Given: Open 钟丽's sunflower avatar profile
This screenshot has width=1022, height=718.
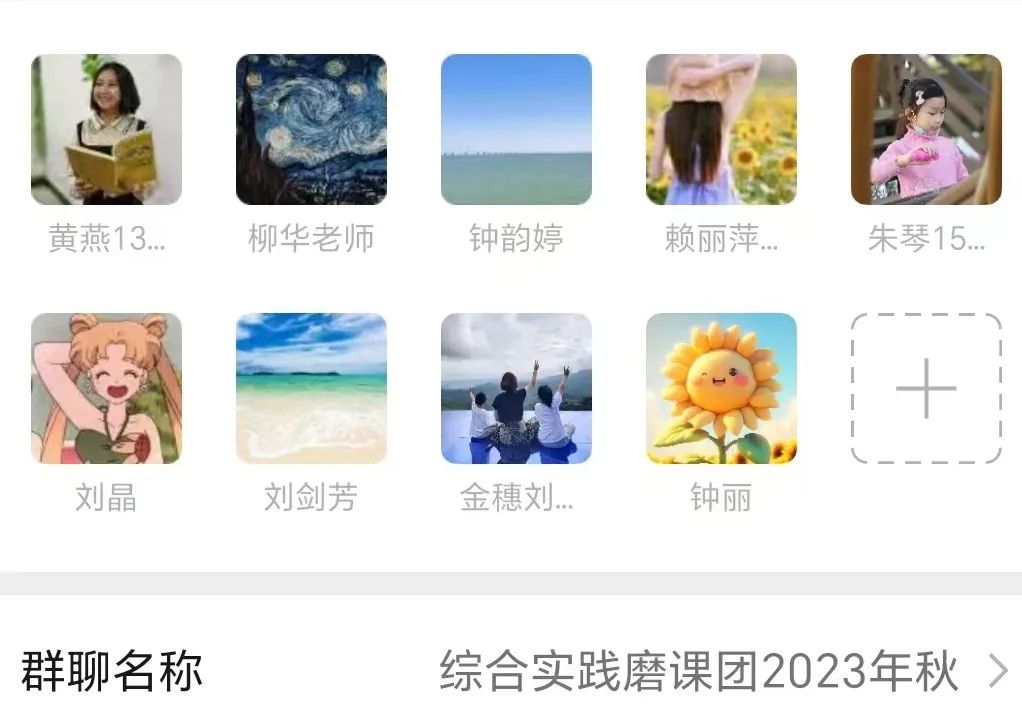Looking at the screenshot, I should [721, 389].
